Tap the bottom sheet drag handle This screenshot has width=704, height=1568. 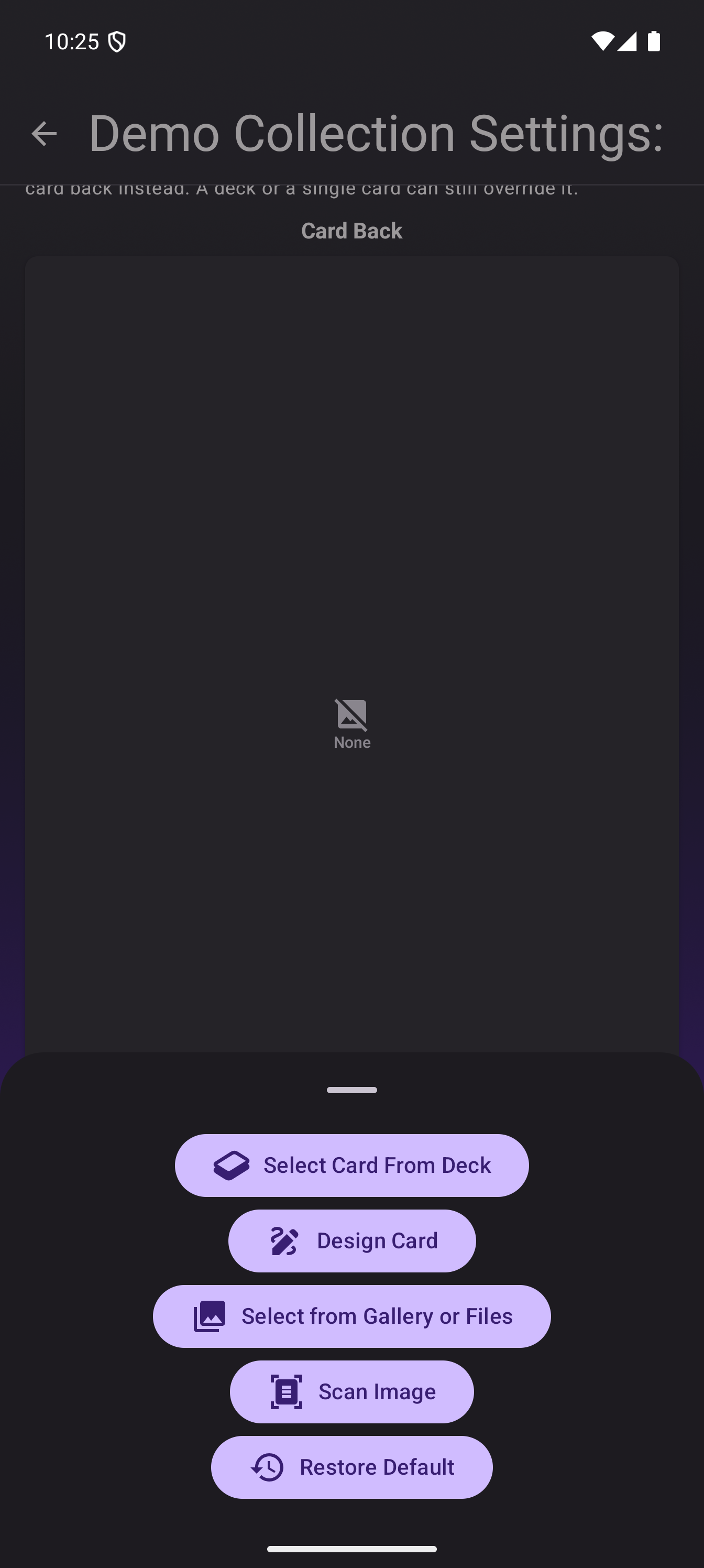click(x=351, y=1090)
